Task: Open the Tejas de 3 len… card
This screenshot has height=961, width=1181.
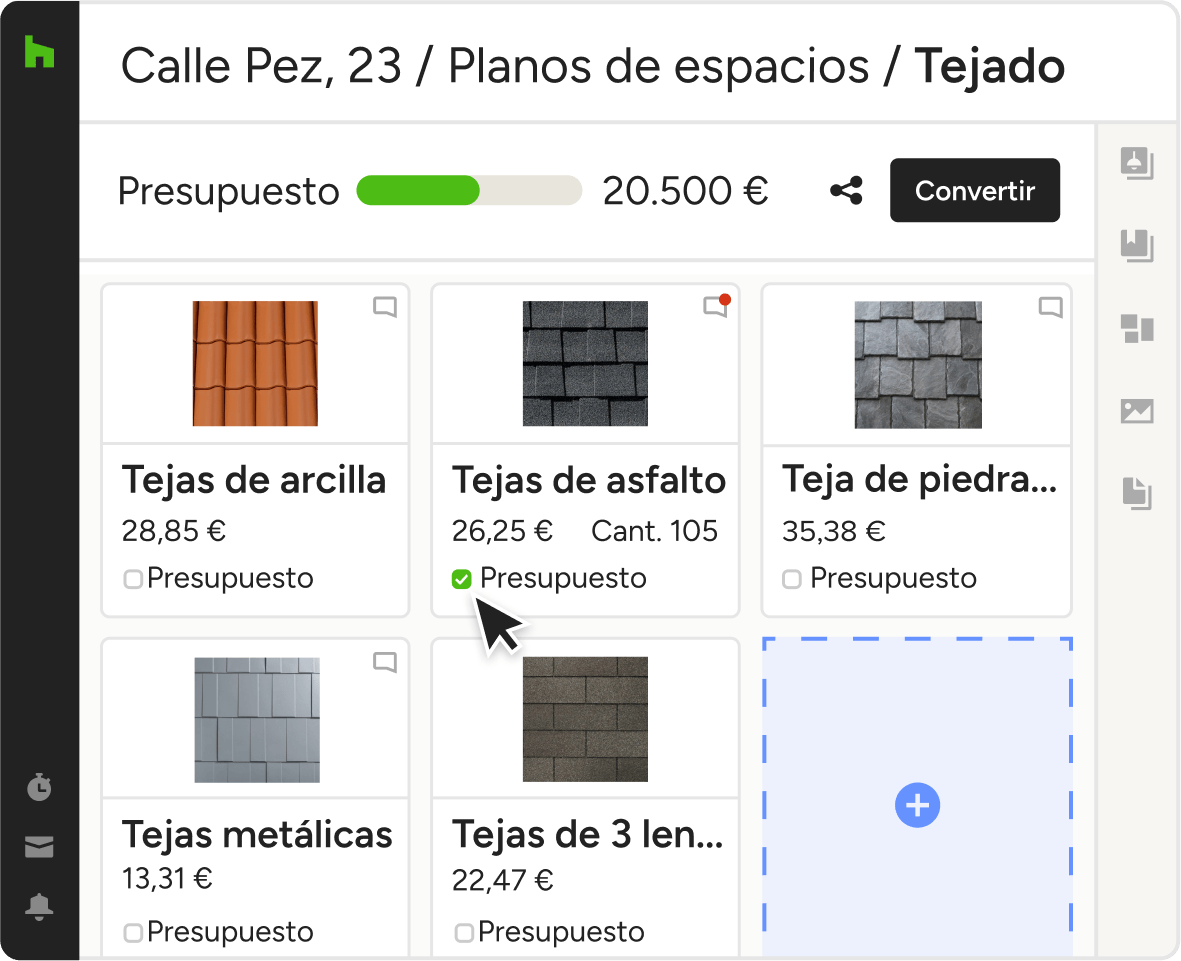Action: 586,835
